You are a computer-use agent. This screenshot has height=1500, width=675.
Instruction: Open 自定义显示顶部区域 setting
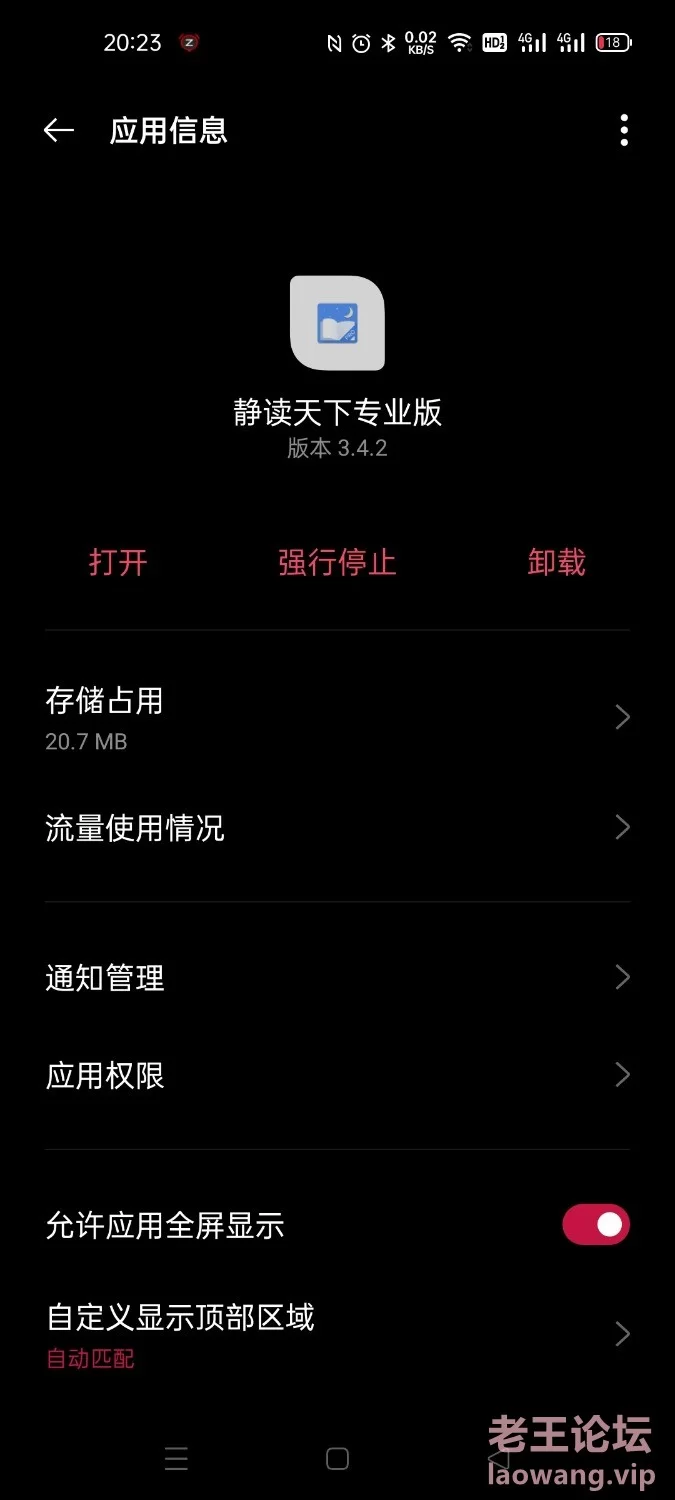pos(337,1333)
